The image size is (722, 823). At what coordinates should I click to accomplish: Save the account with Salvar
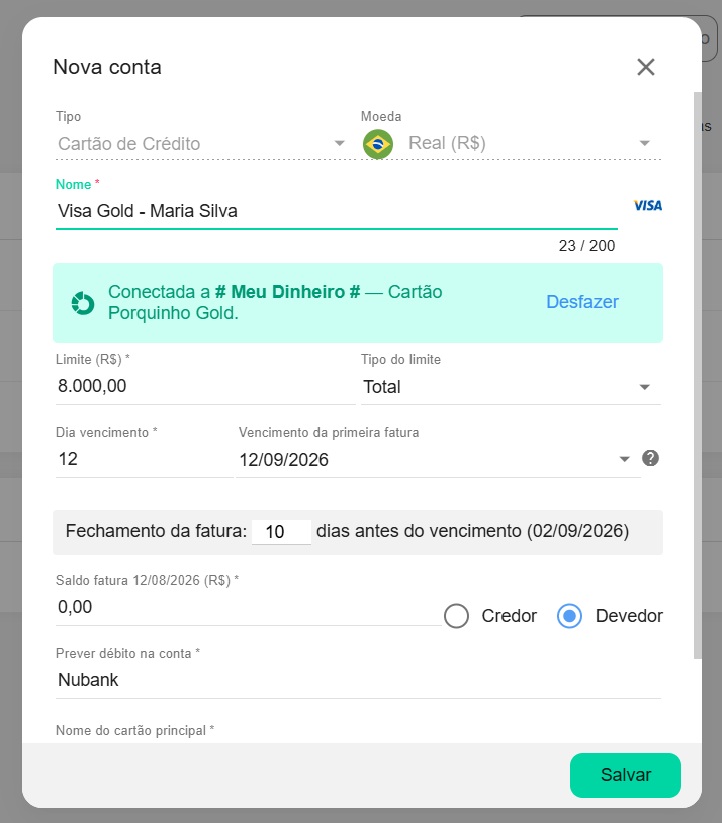(625, 775)
